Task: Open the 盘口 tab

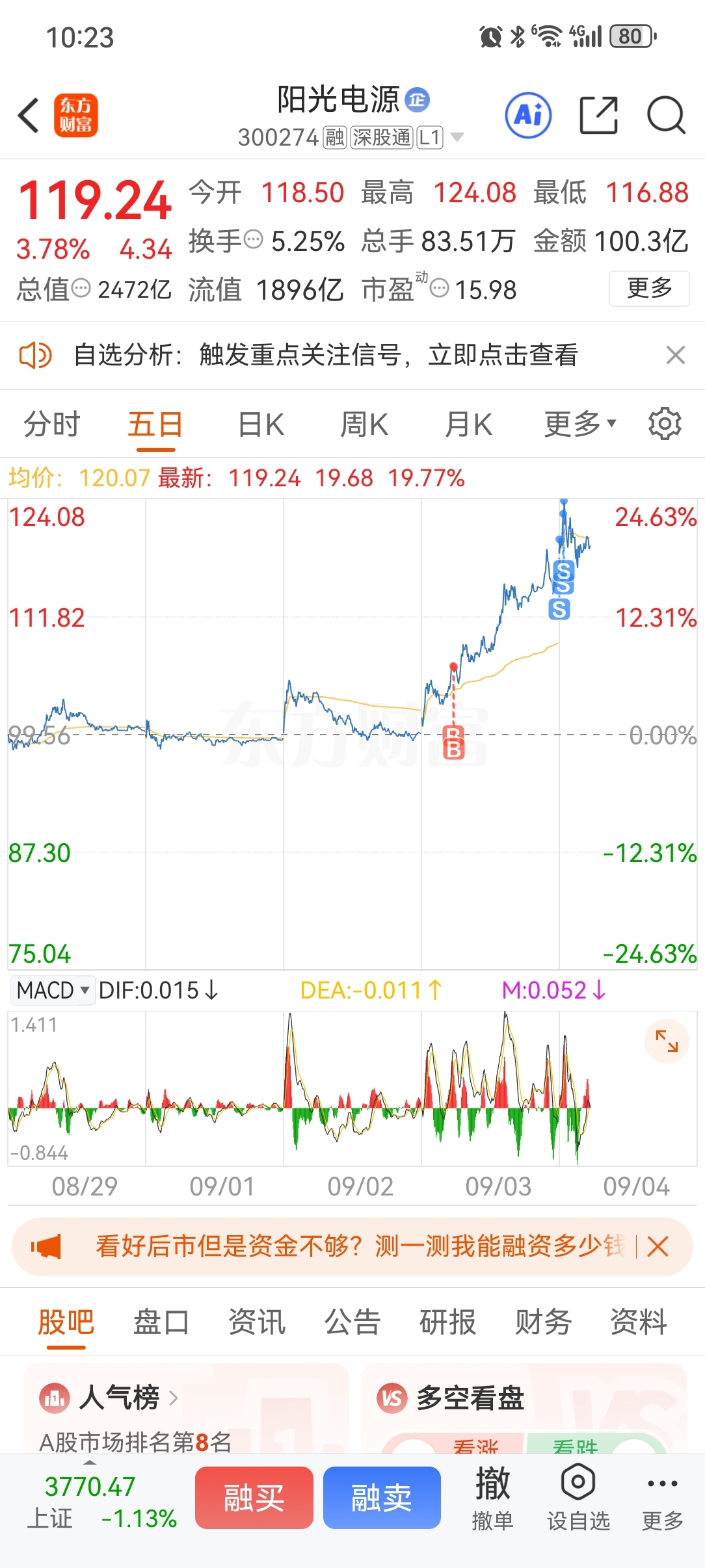Action: tap(161, 1322)
